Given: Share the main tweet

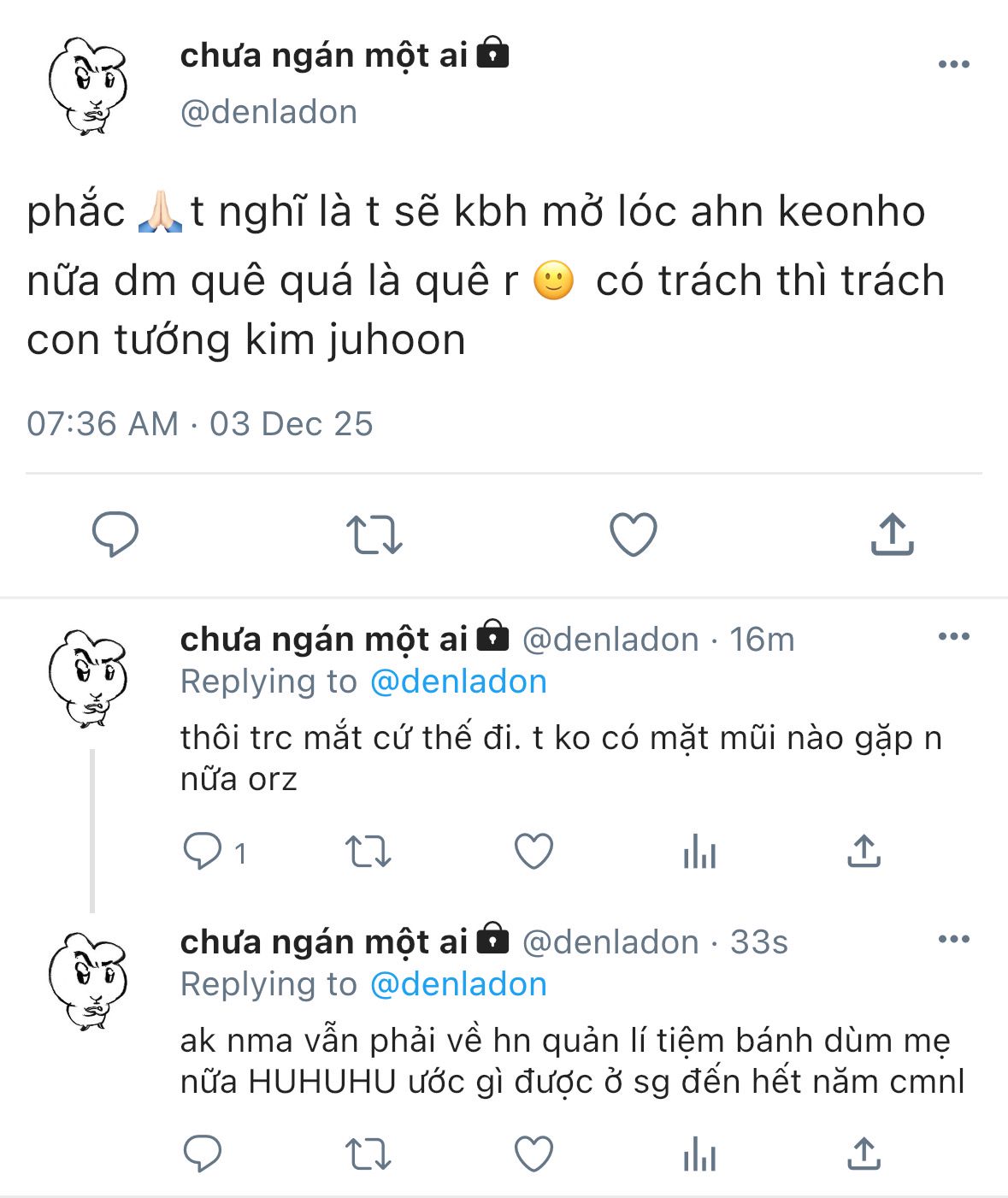Looking at the screenshot, I should (x=892, y=534).
